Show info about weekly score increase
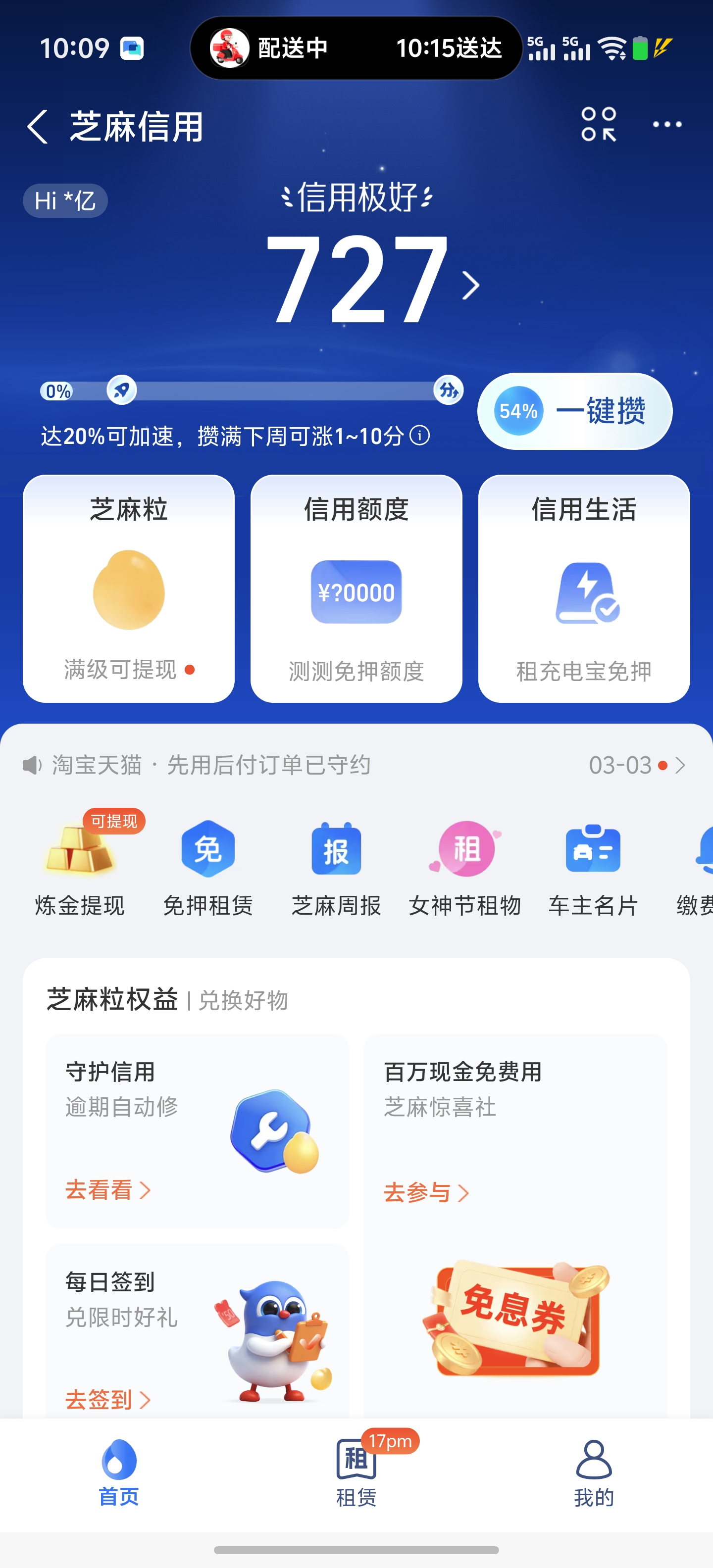The image size is (713, 1568). click(x=419, y=436)
